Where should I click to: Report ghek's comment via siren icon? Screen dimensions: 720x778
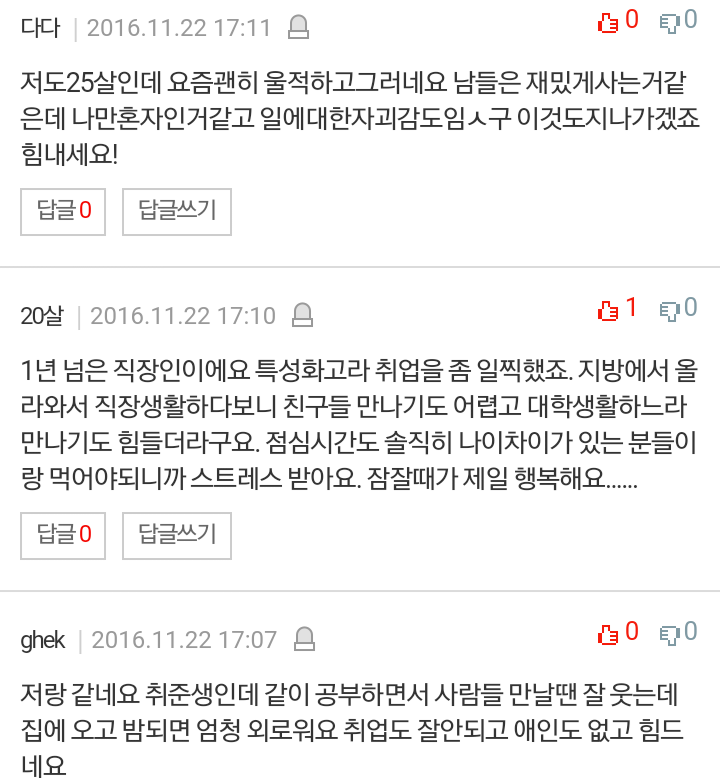[304, 639]
